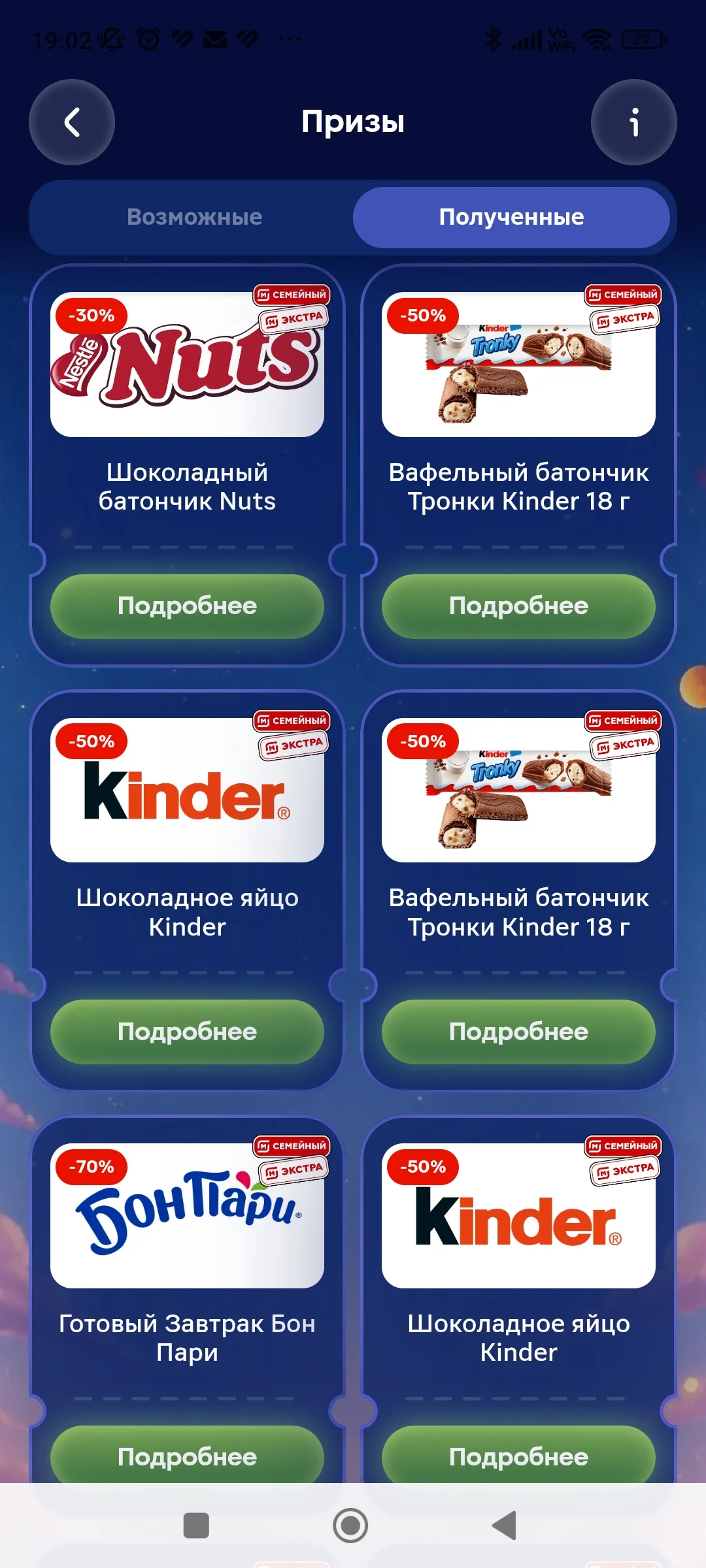706x1568 pixels.
Task: Tap Подробнее under Шоколадный батончик Nuts
Action: pyautogui.click(x=187, y=606)
